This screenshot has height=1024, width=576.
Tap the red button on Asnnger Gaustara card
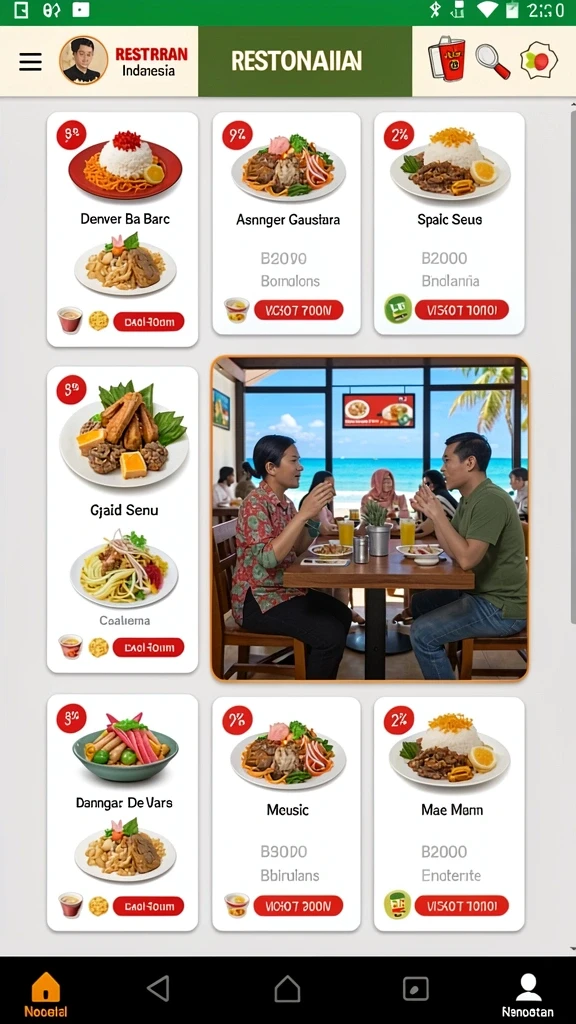pyautogui.click(x=298, y=310)
